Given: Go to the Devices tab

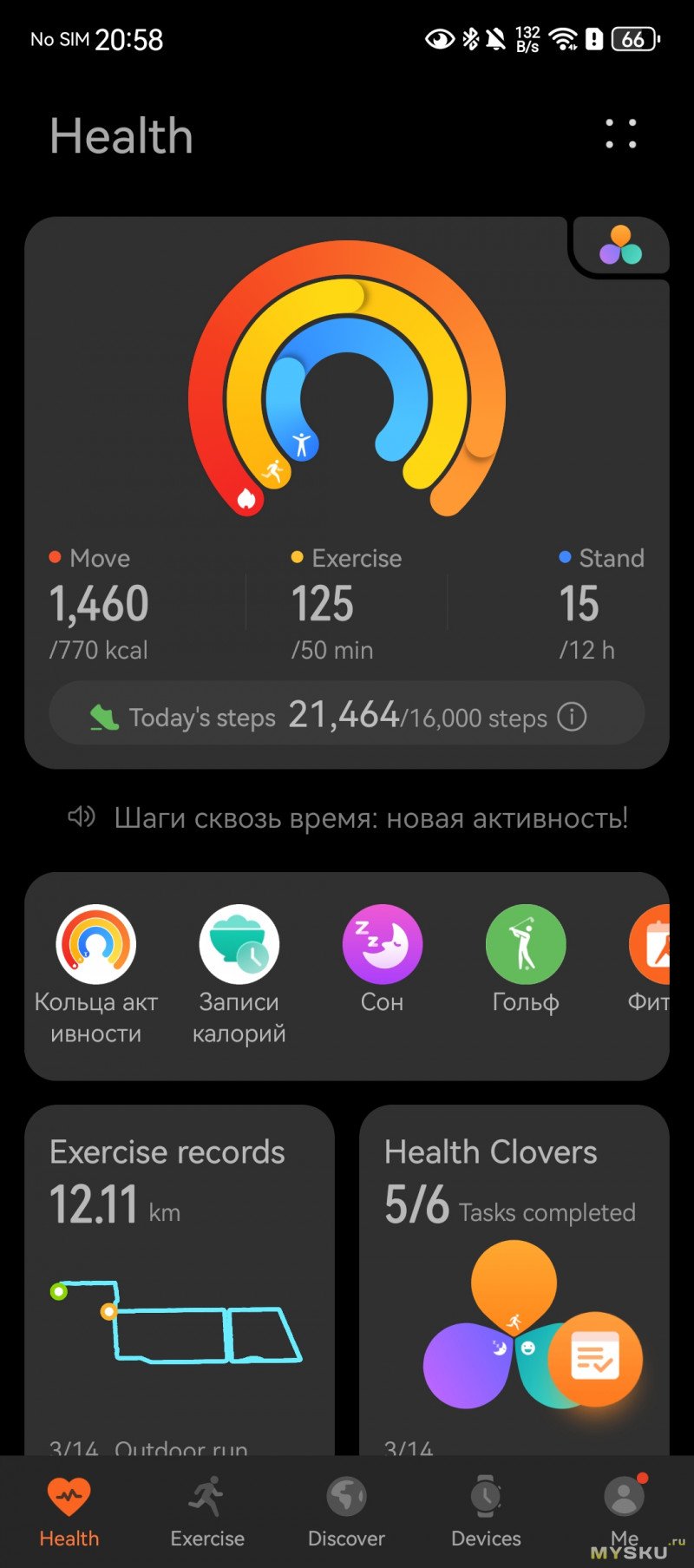Looking at the screenshot, I should pyautogui.click(x=486, y=1512).
